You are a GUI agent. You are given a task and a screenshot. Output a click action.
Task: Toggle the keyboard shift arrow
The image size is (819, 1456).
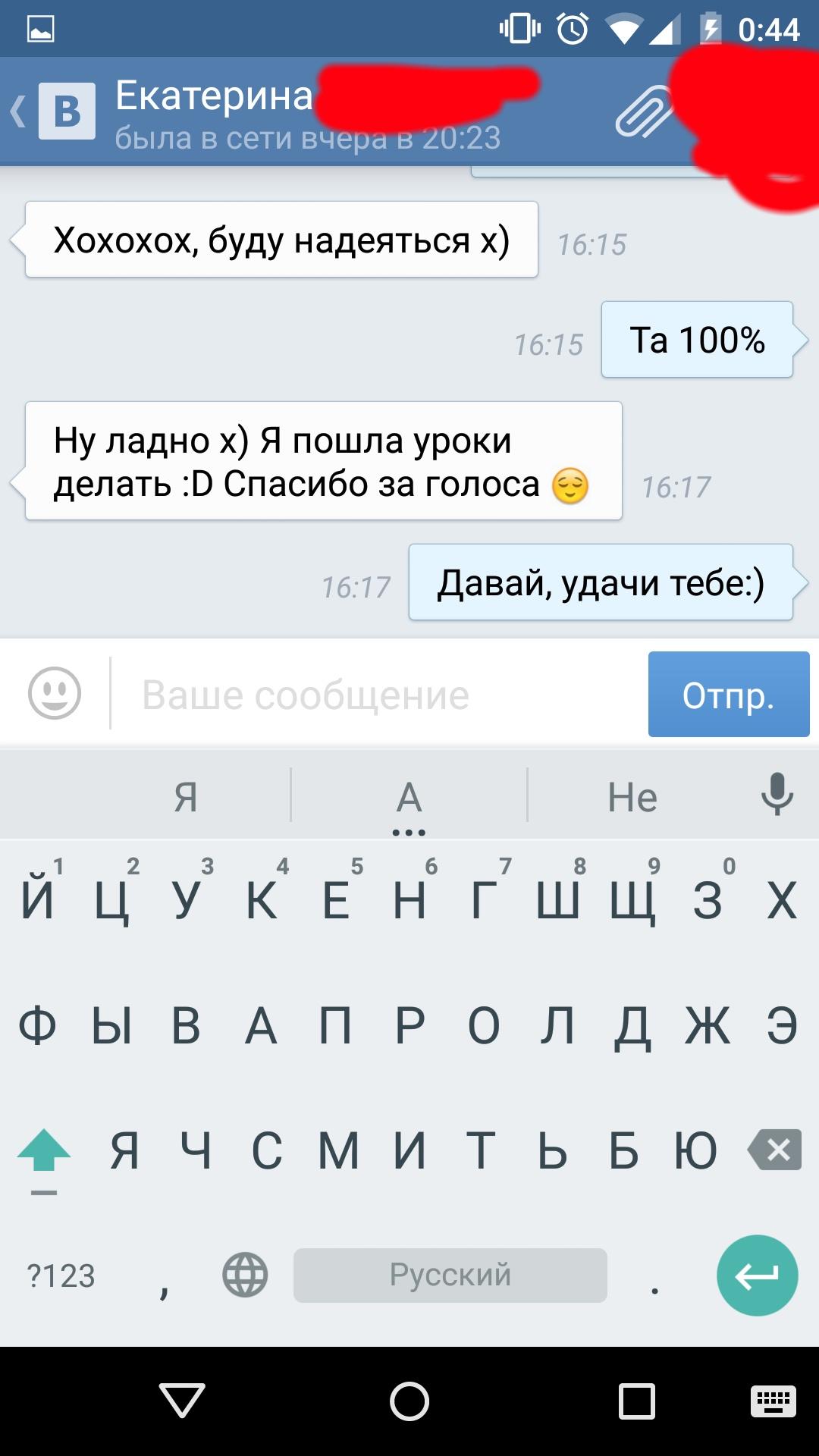(44, 1153)
